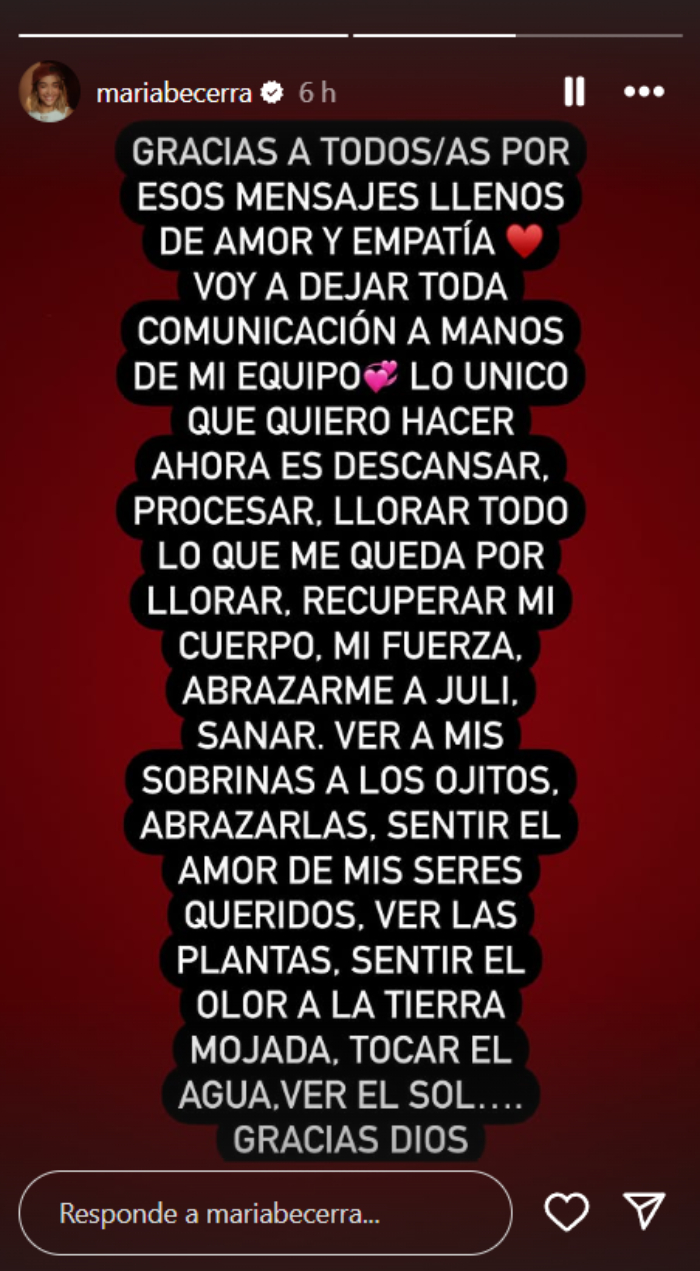Tap the mariabecerra username
The image size is (700, 1271).
(x=174, y=93)
